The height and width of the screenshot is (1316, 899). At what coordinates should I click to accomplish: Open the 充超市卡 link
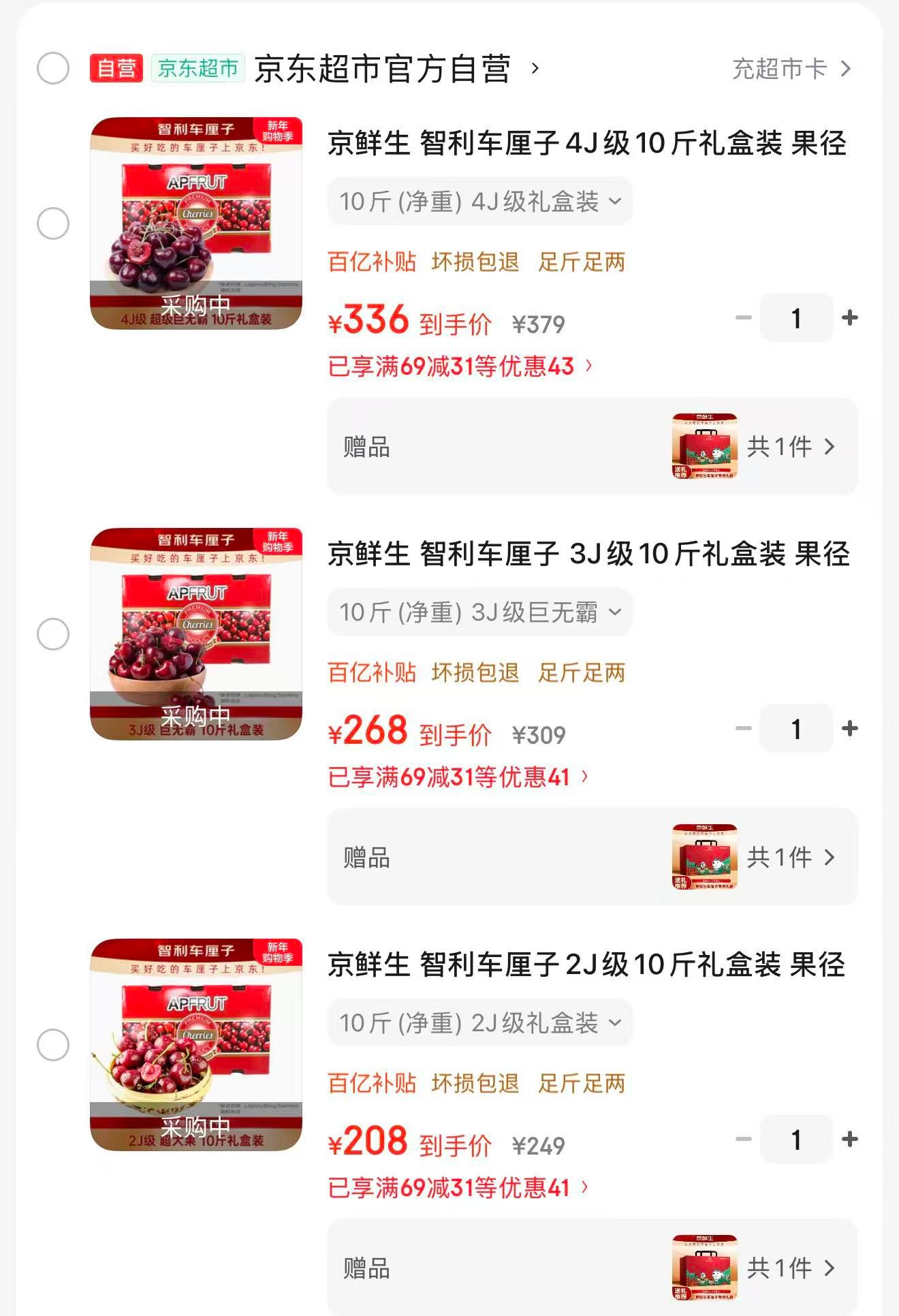coord(791,69)
